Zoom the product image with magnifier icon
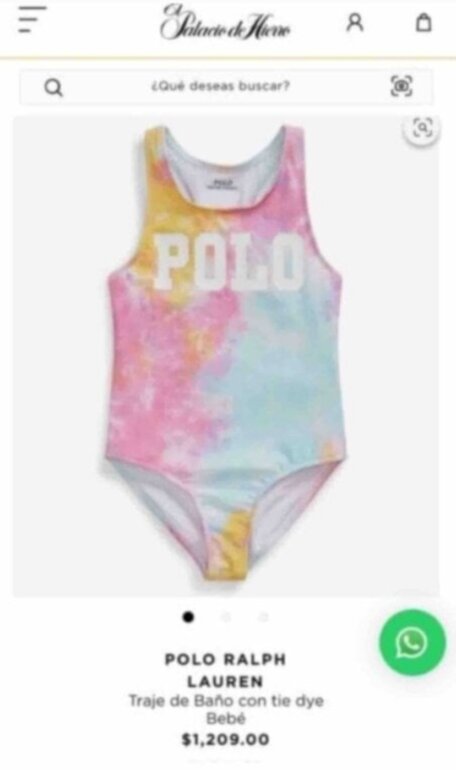Screen dimensions: 456x770 coord(422,129)
